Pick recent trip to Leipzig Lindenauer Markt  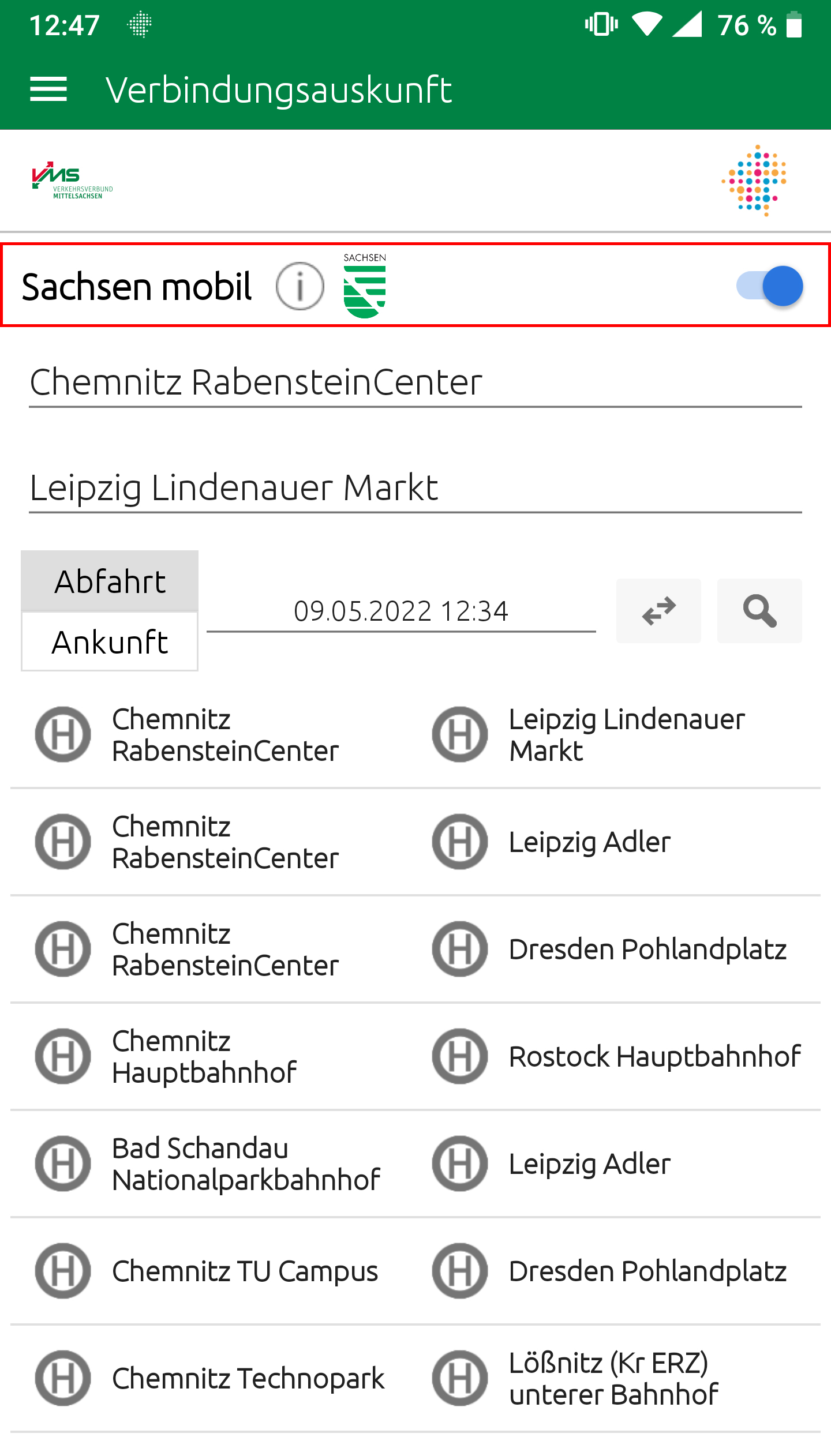[x=415, y=734]
